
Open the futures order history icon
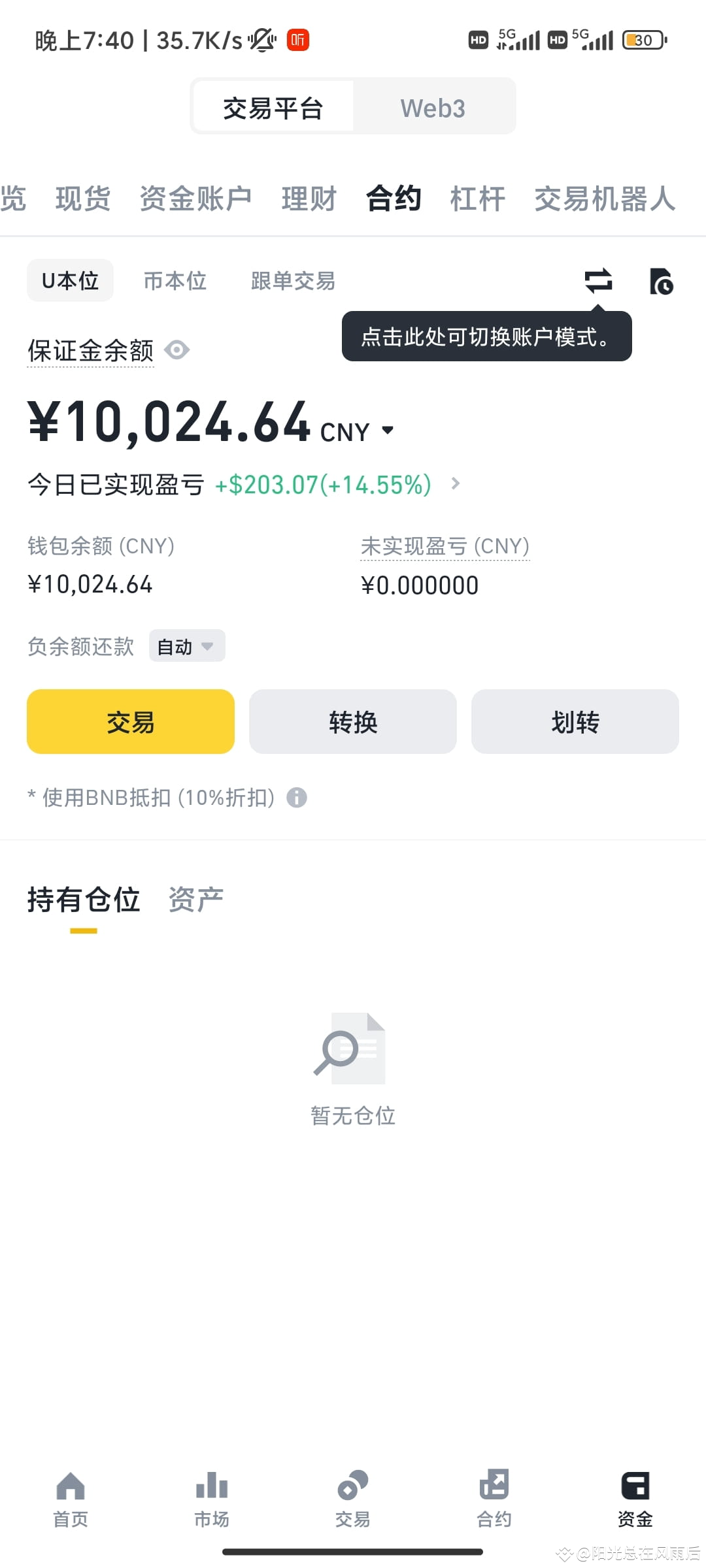(x=660, y=280)
